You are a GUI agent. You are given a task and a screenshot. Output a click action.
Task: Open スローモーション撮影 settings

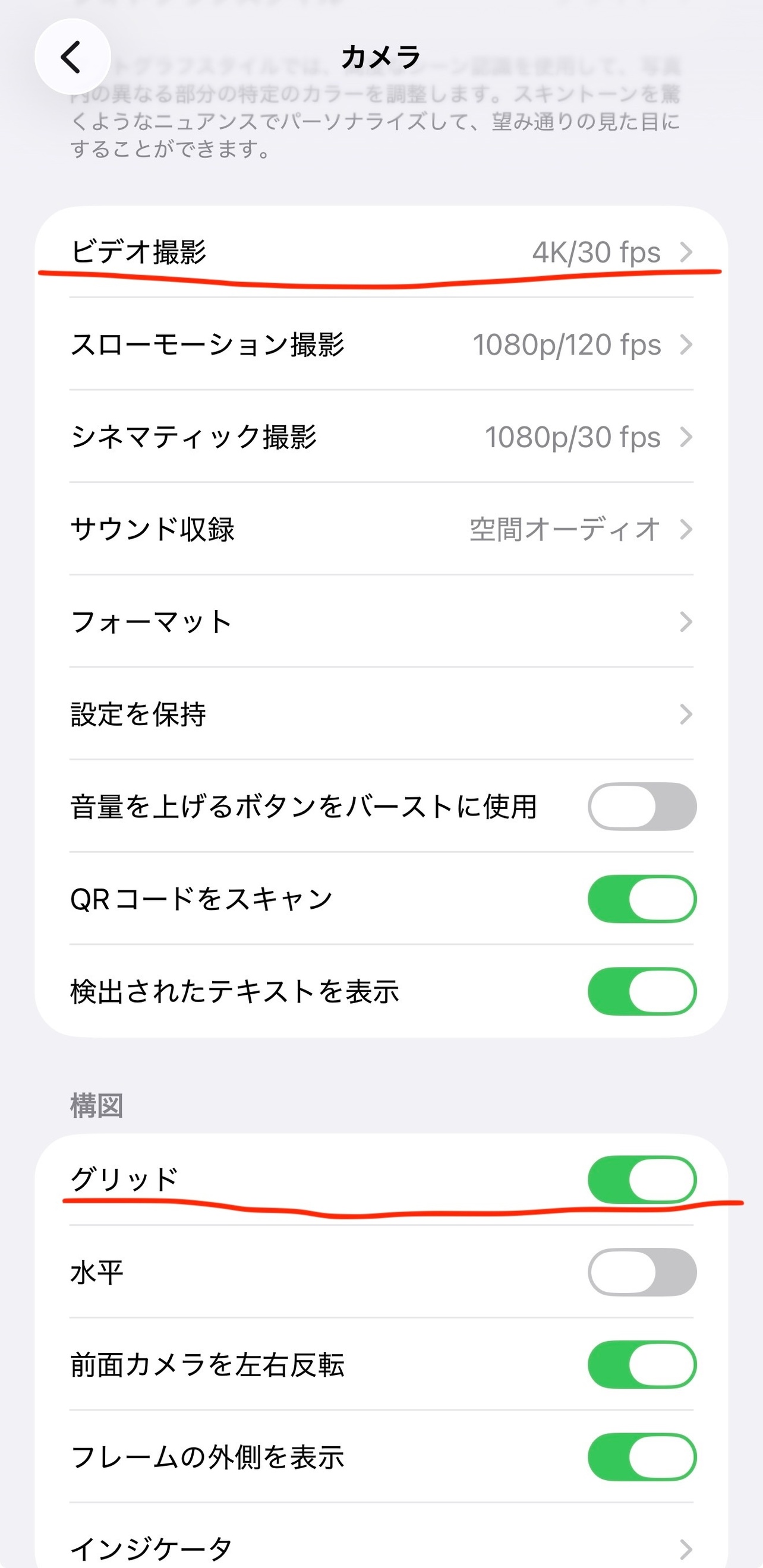click(x=381, y=344)
